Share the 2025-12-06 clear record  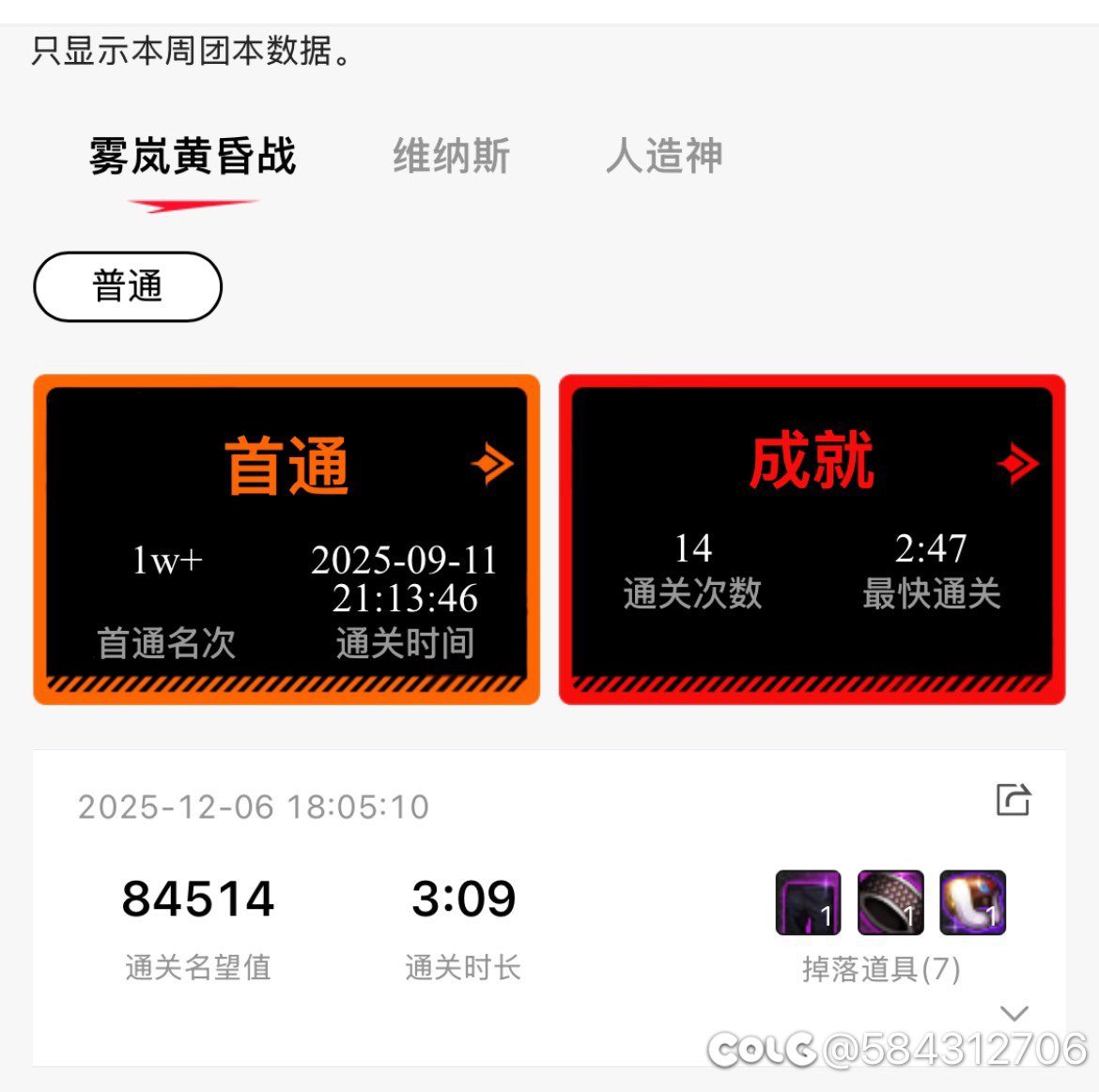pyautogui.click(x=1014, y=800)
